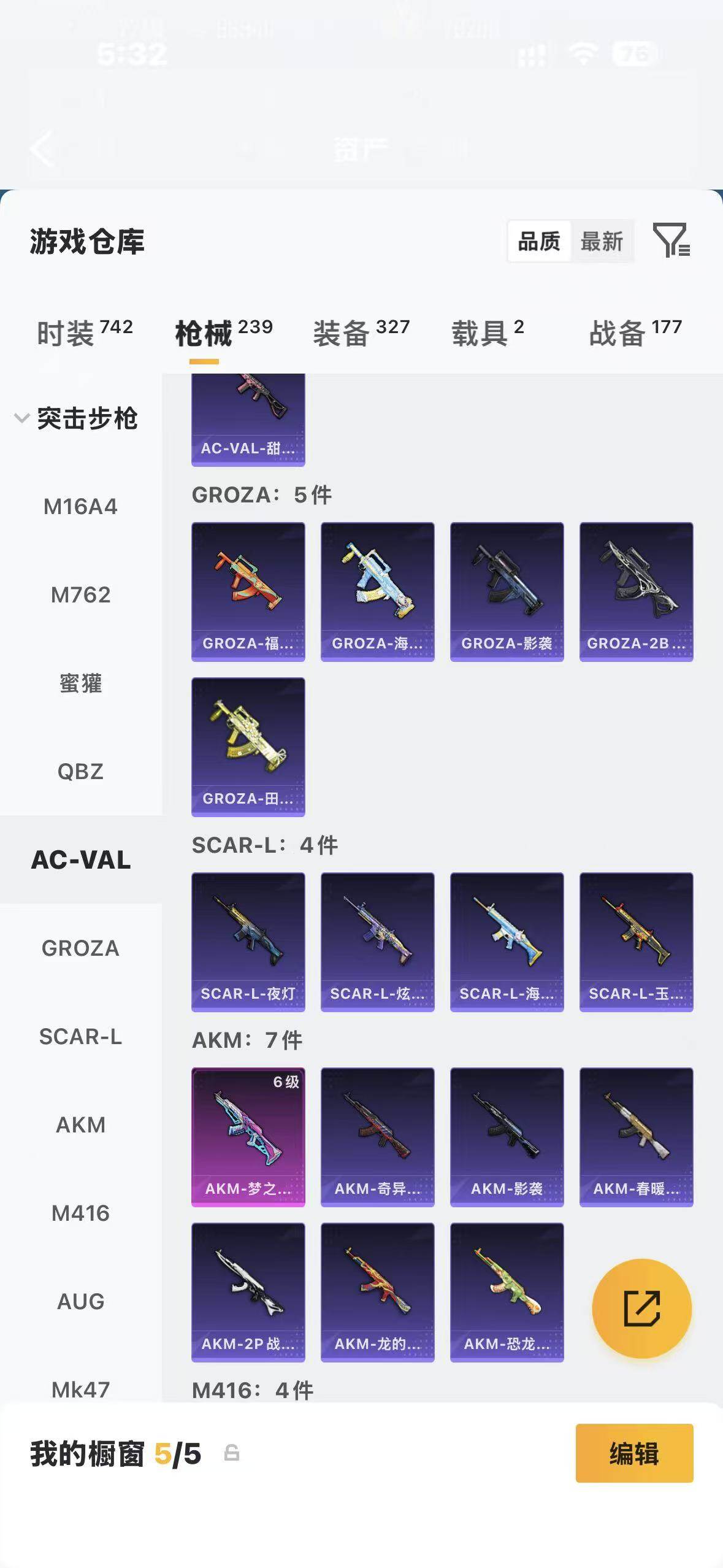Select M762 in the side list
Viewport: 723px width, 1568px height.
[80, 595]
